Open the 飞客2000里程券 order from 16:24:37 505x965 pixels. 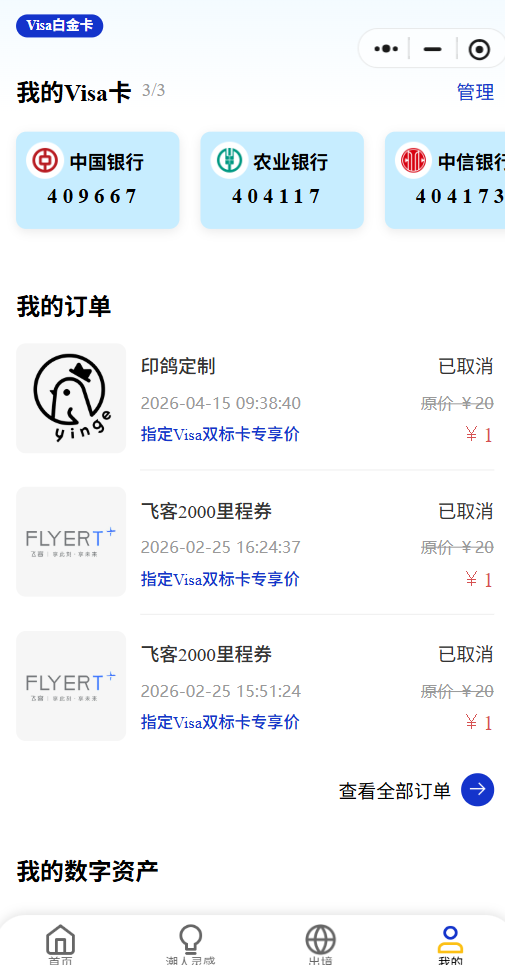[x=255, y=542]
